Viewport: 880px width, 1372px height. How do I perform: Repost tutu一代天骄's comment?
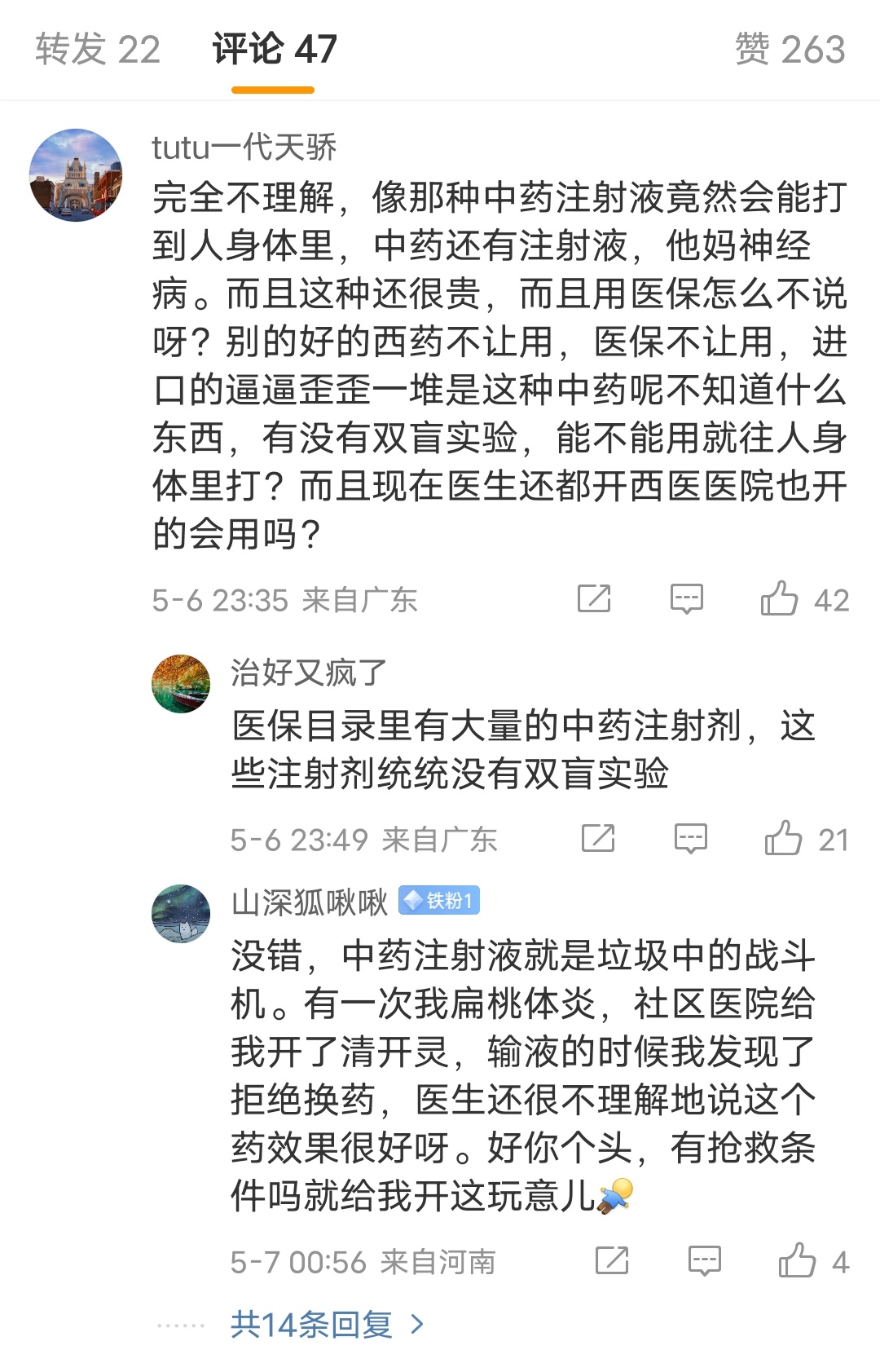point(594,599)
